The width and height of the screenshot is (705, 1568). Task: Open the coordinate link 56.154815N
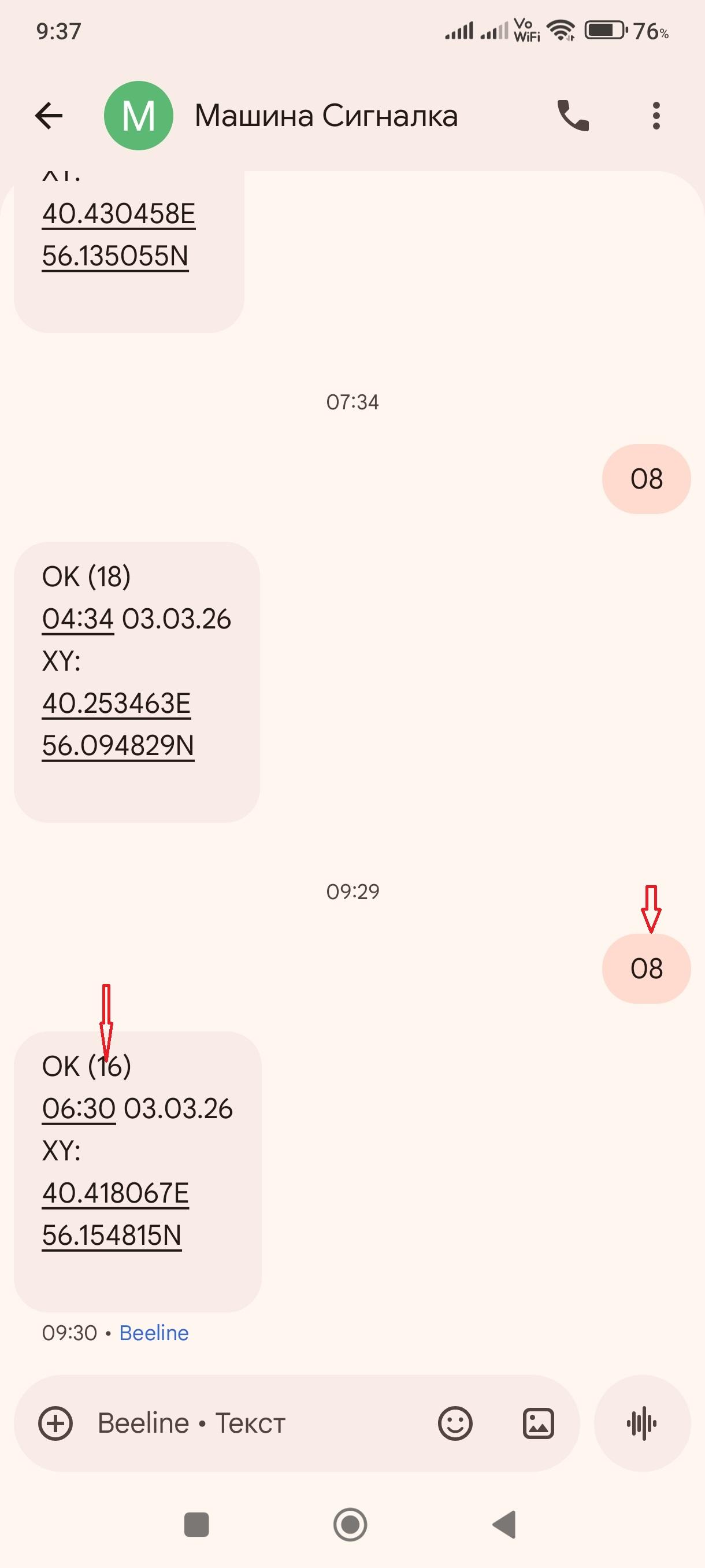coord(112,1235)
